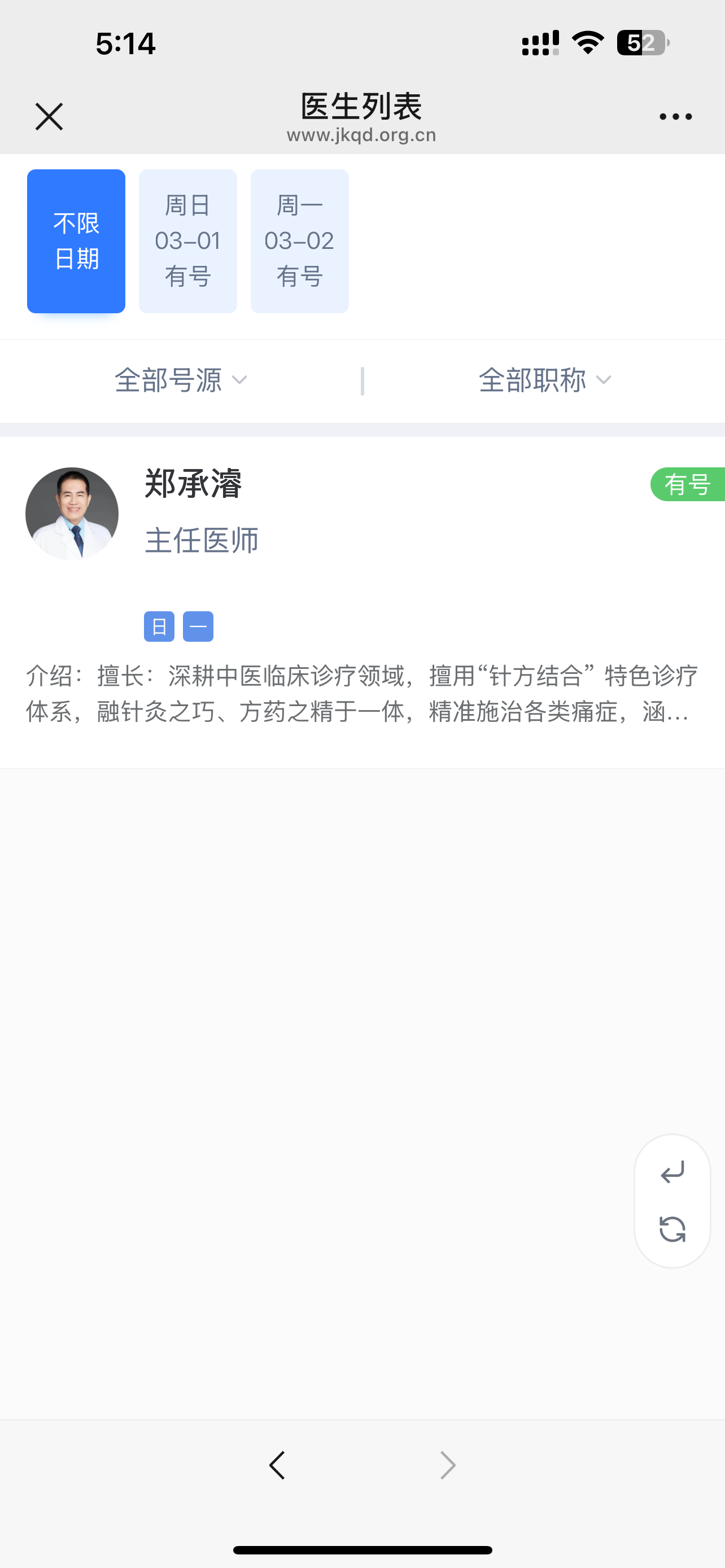This screenshot has width=725, height=1568.
Task: Select the 不限日期 date filter
Action: click(76, 241)
